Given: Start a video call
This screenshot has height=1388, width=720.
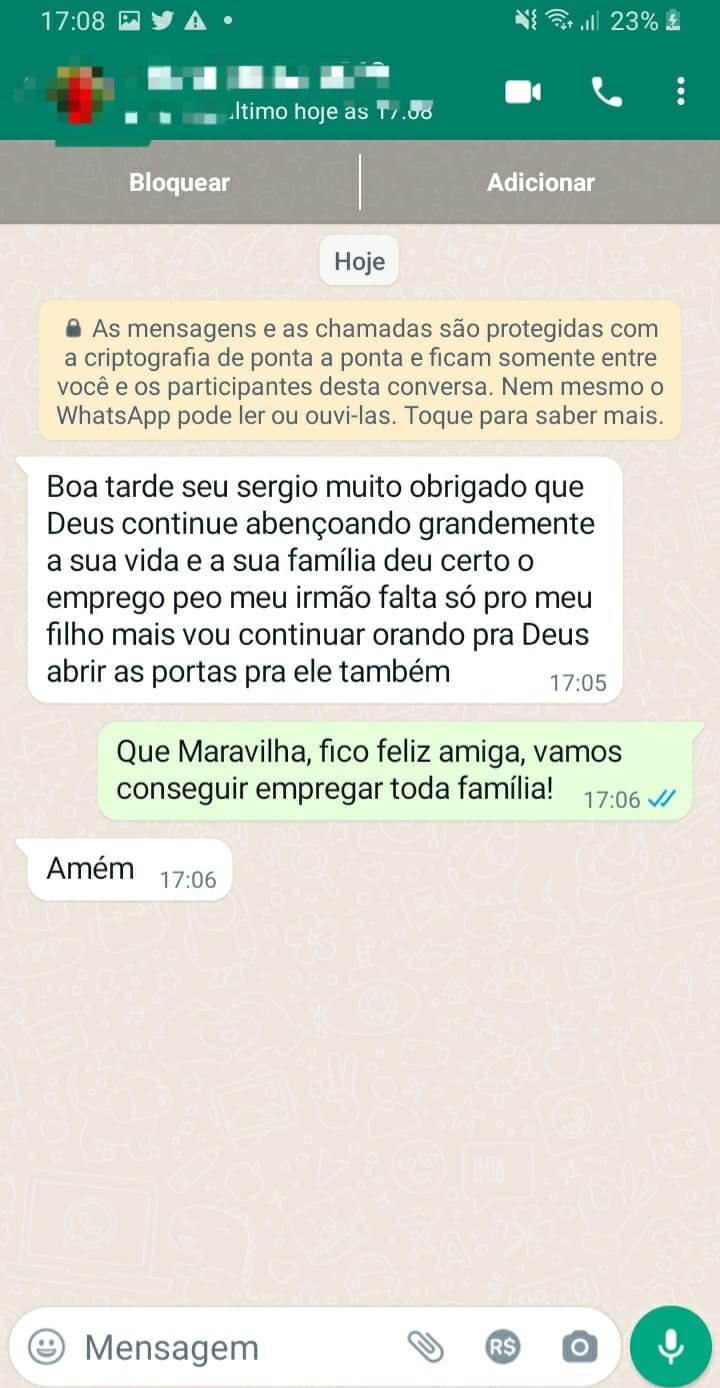Looking at the screenshot, I should pyautogui.click(x=523, y=93).
